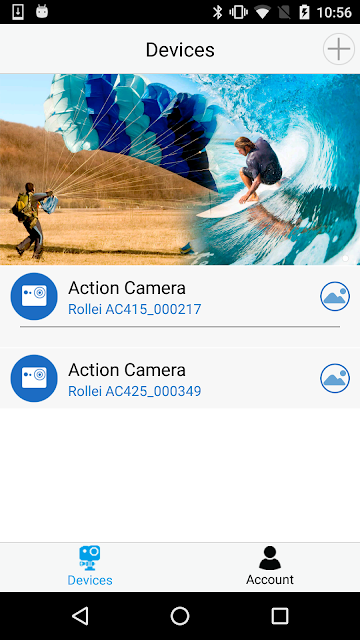Select the Devices tab
Image resolution: width=360 pixels, height=640 pixels.
90,567
